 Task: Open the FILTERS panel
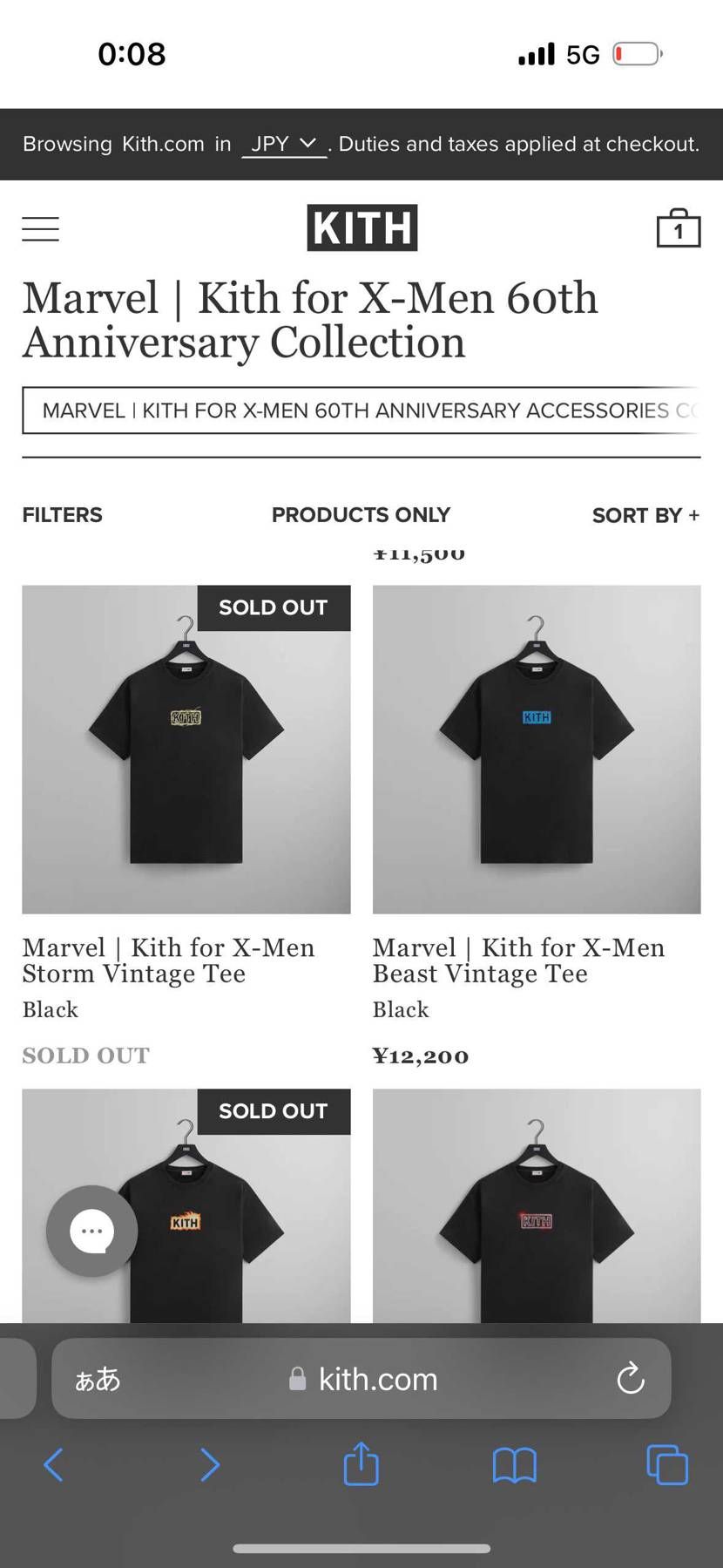(62, 515)
